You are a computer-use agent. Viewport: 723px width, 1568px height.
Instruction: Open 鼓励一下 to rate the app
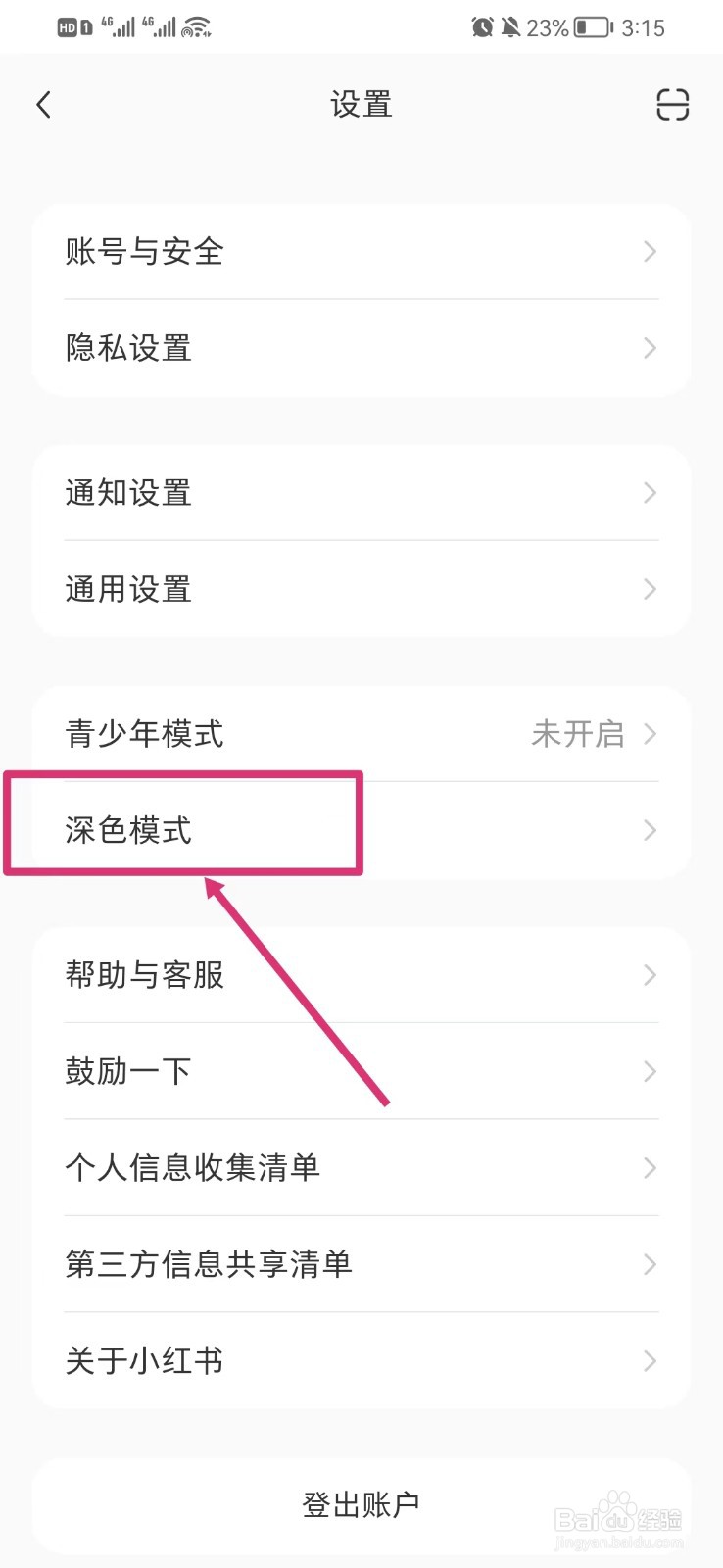pyautogui.click(x=361, y=1071)
